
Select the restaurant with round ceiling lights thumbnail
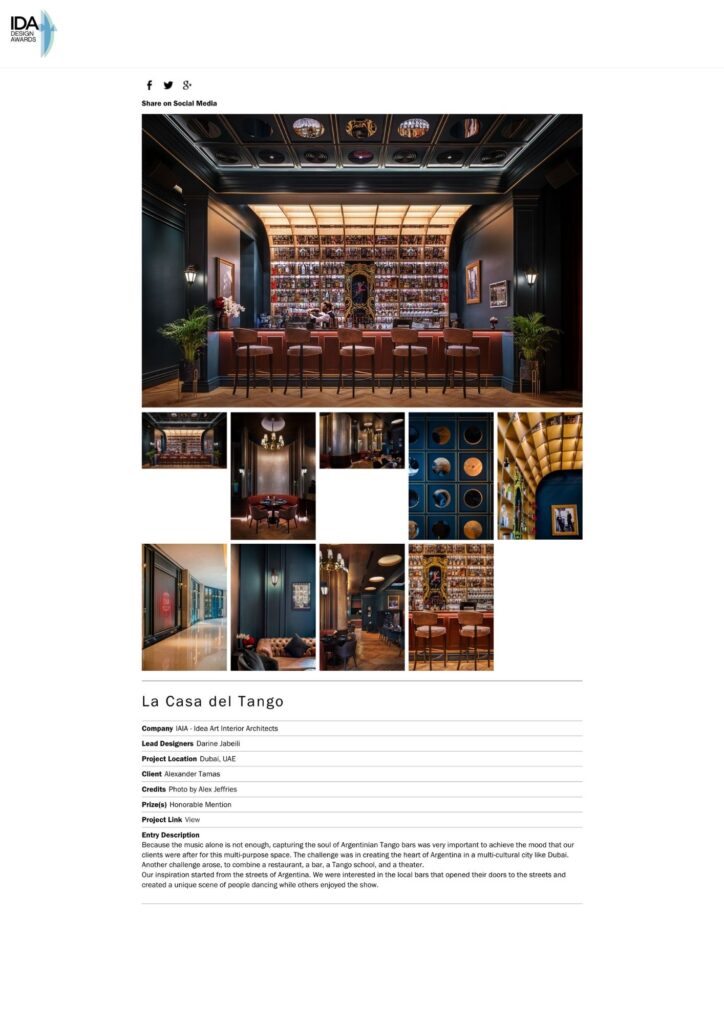[362, 607]
